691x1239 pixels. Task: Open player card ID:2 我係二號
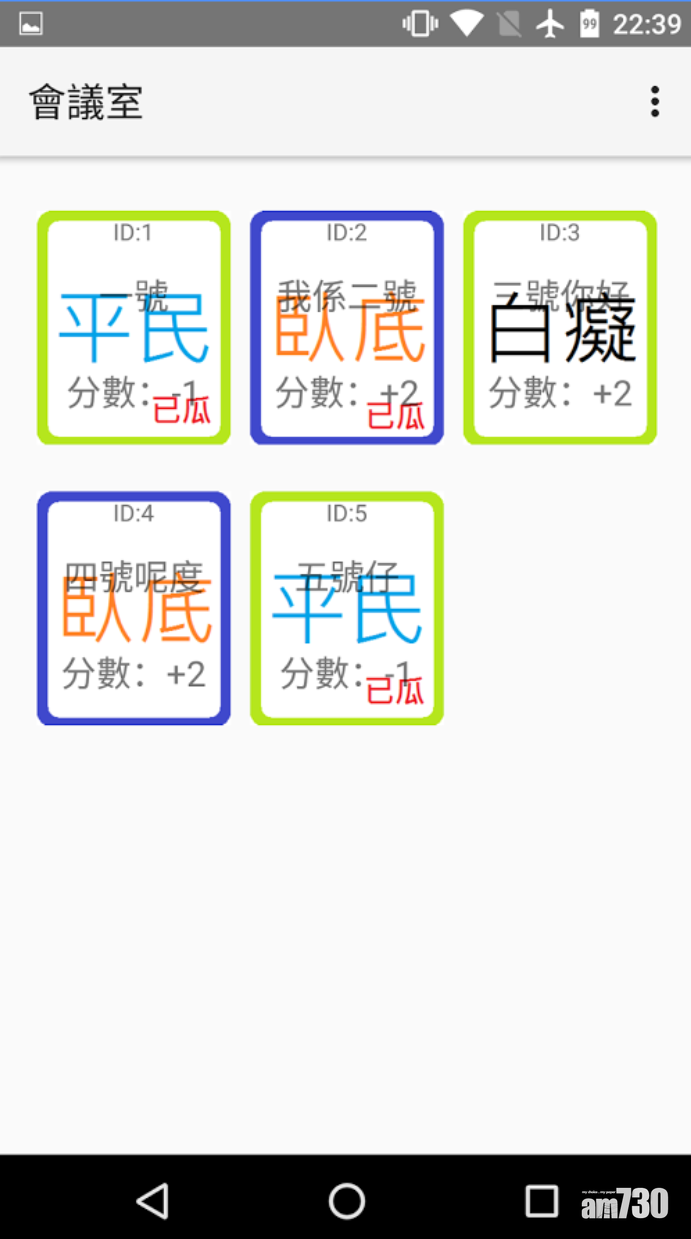(x=347, y=328)
